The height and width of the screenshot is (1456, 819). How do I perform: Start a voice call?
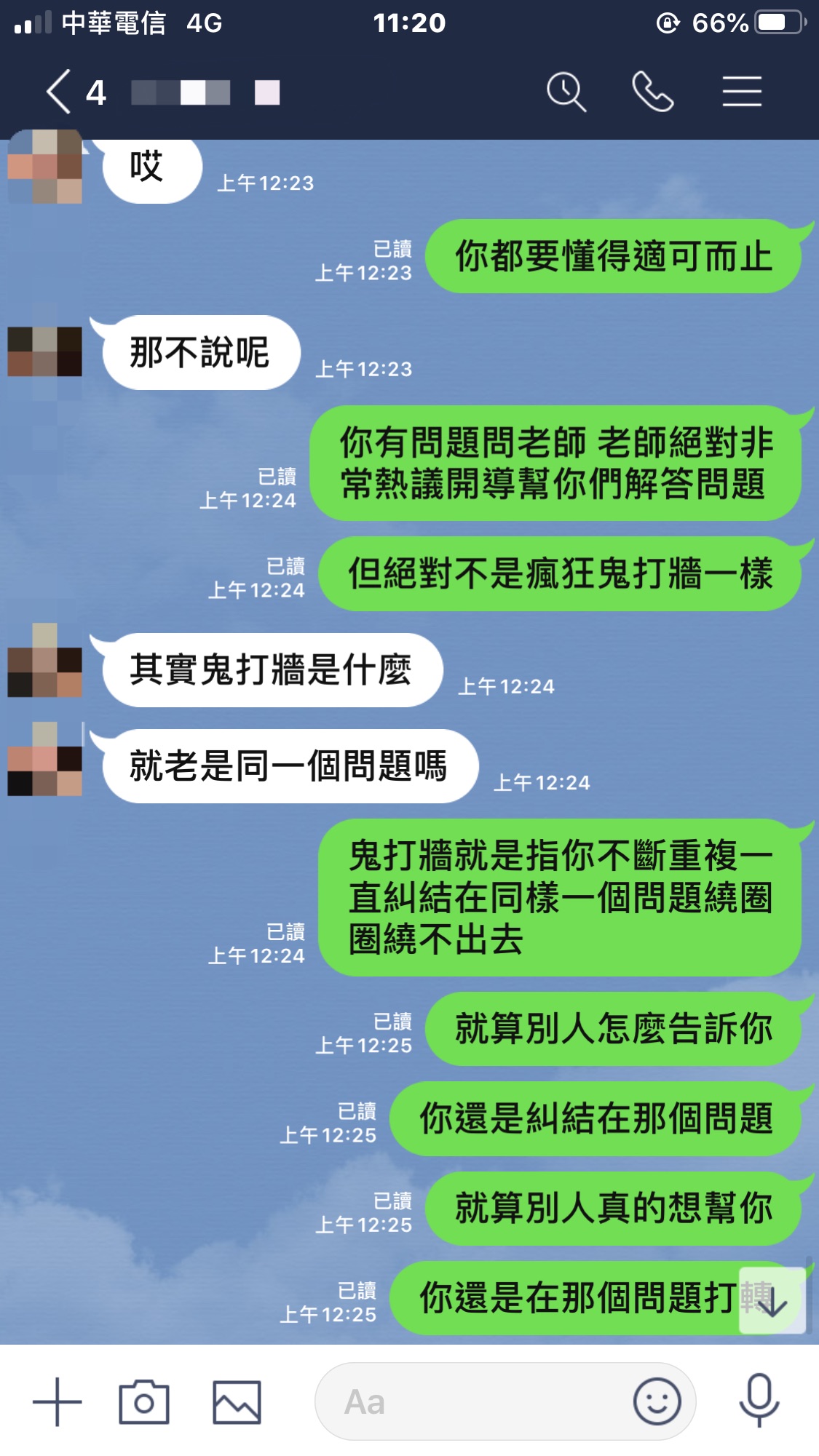click(652, 92)
